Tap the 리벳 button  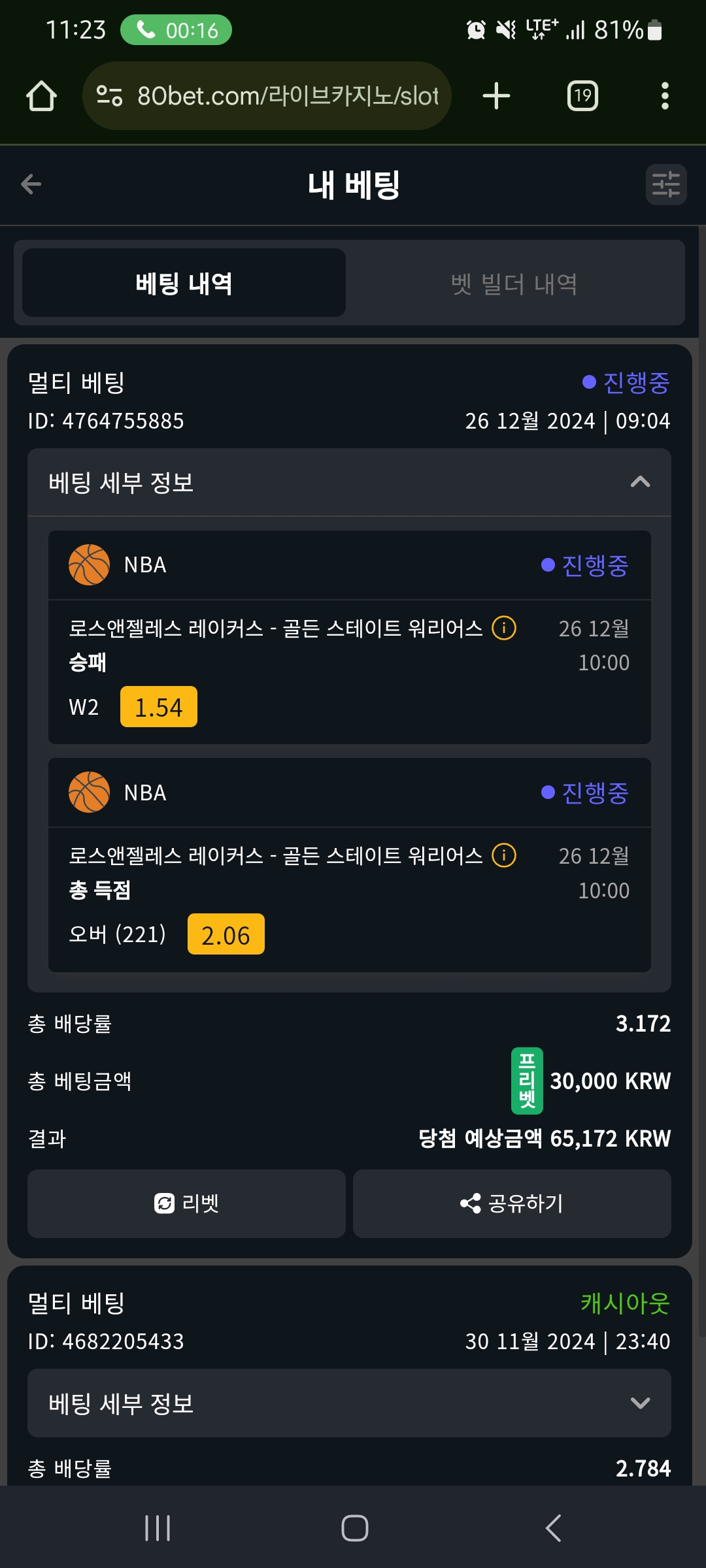[x=186, y=1203]
